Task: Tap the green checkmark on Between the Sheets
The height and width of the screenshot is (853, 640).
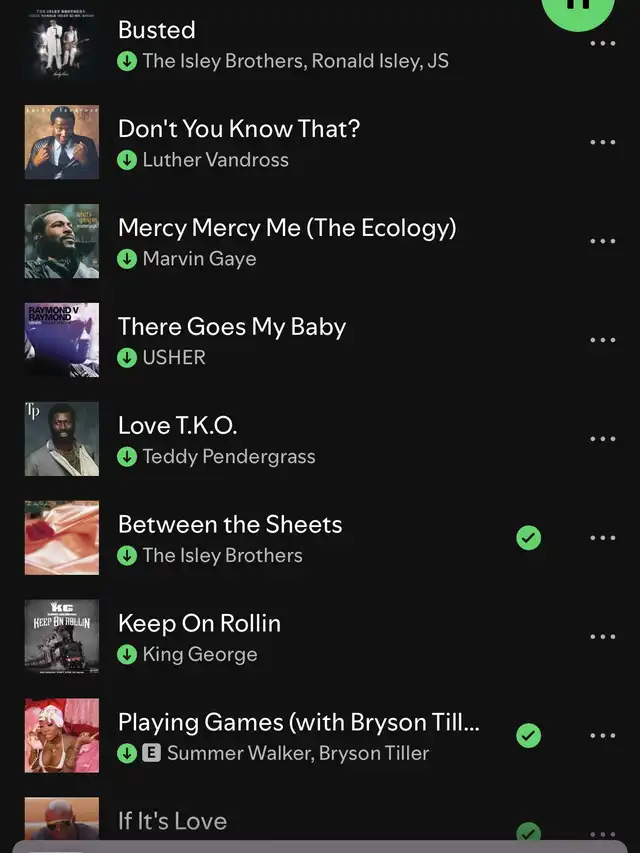Action: tap(528, 538)
